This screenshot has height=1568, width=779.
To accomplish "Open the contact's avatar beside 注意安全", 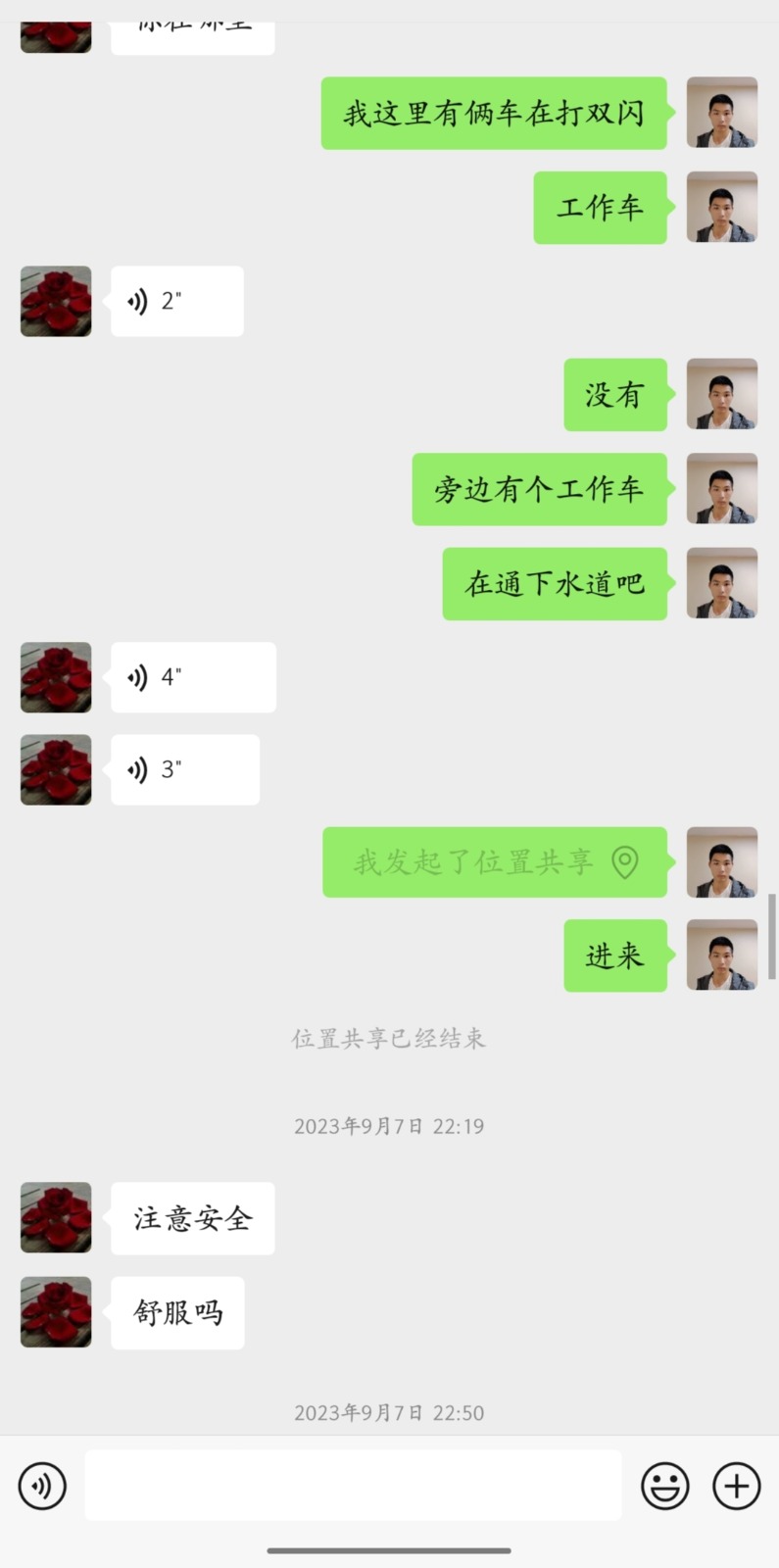I will [56, 1217].
